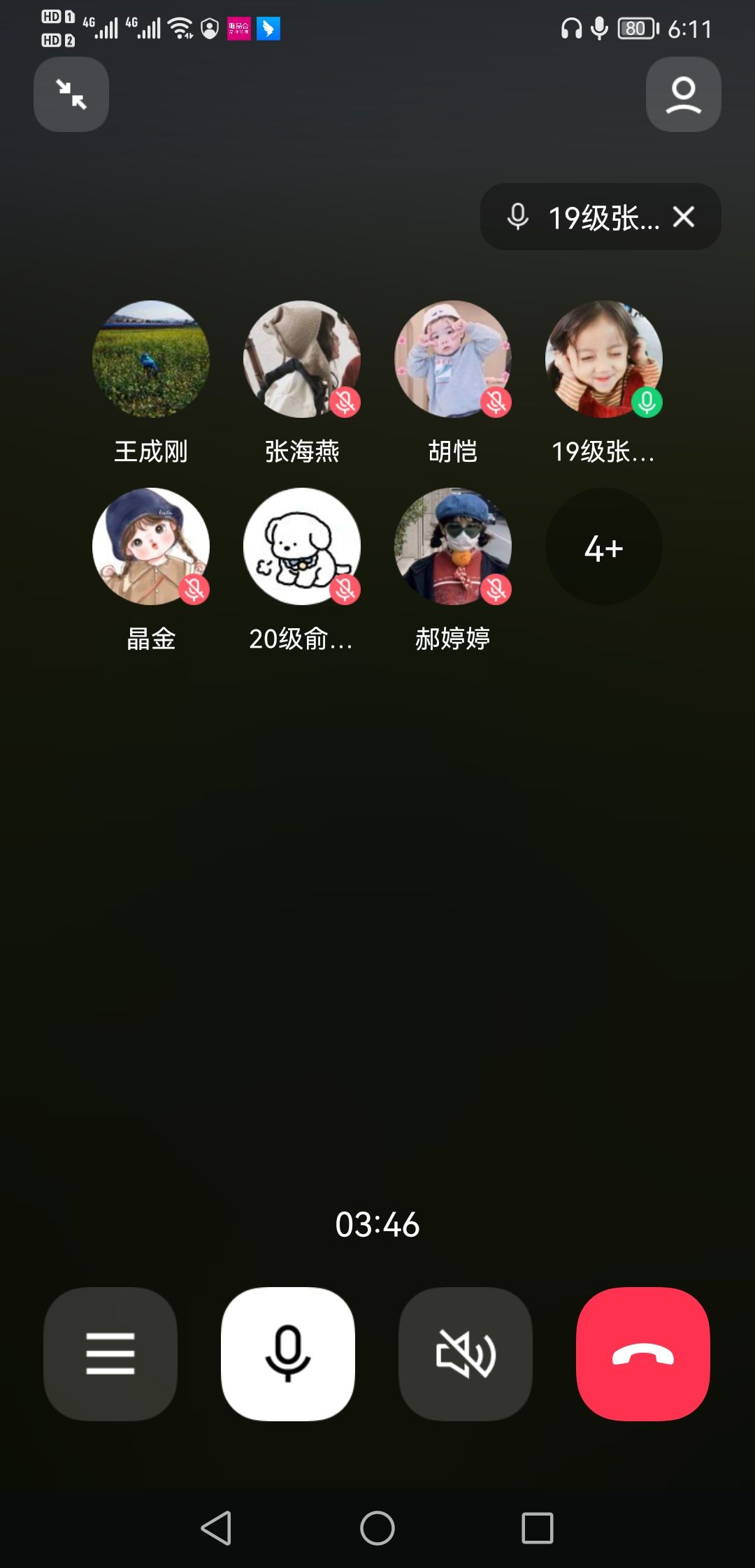Screen dimensions: 755x1568
Task: Tap on 胡恺's avatar
Action: (x=453, y=359)
